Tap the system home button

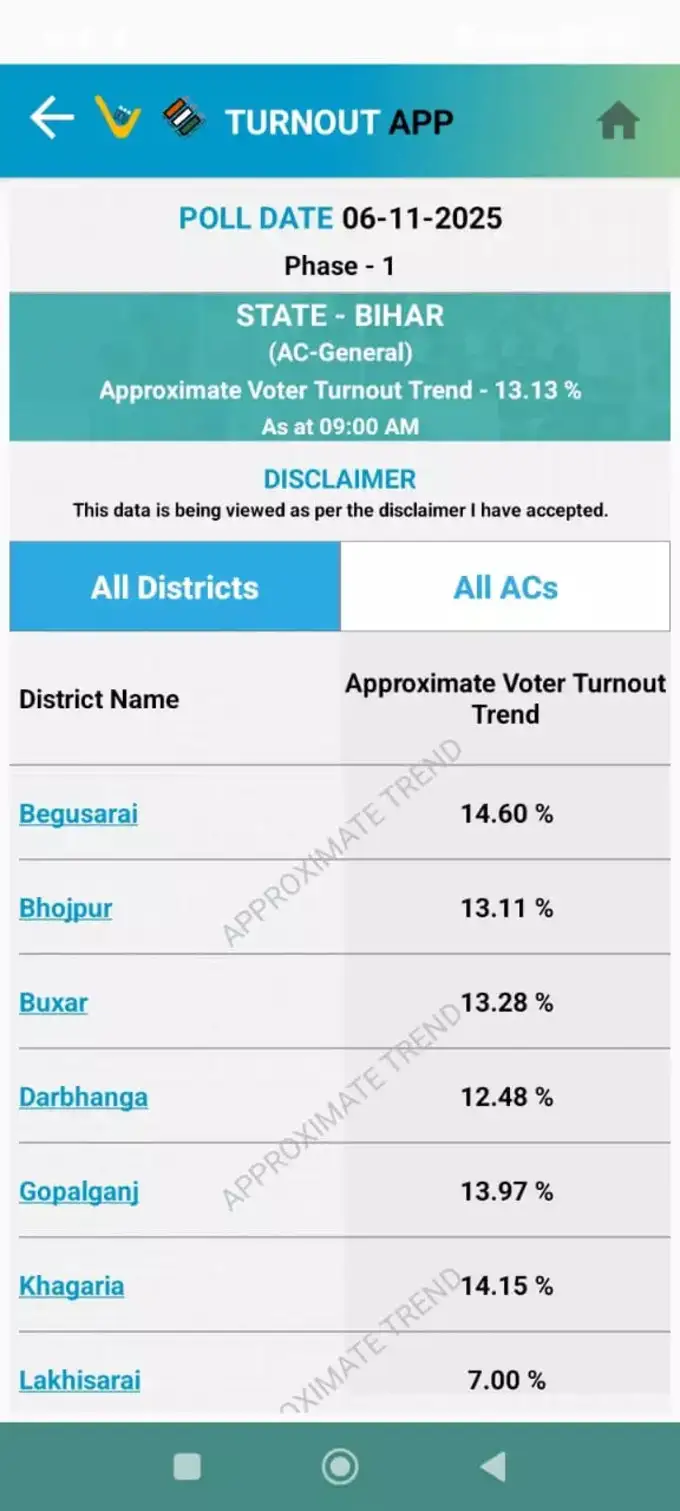point(340,1466)
